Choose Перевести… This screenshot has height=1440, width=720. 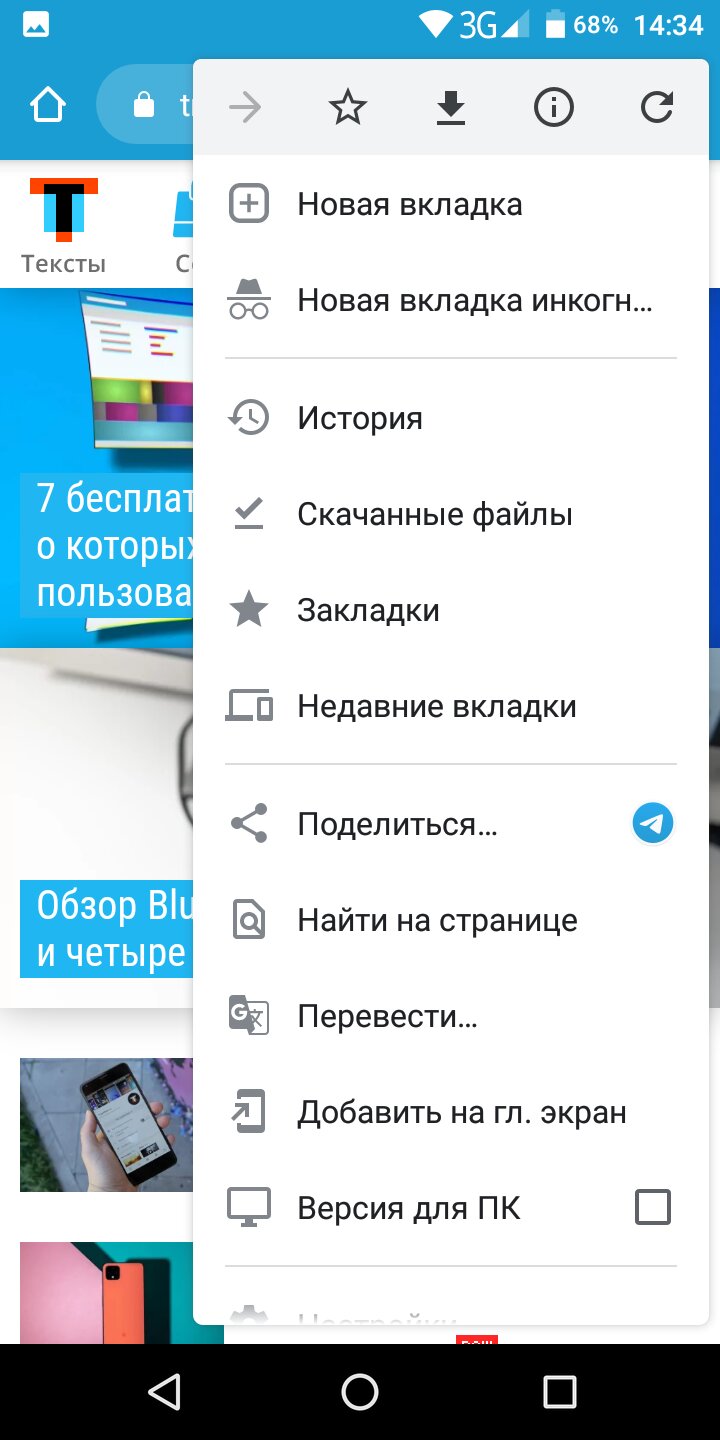click(x=451, y=1017)
